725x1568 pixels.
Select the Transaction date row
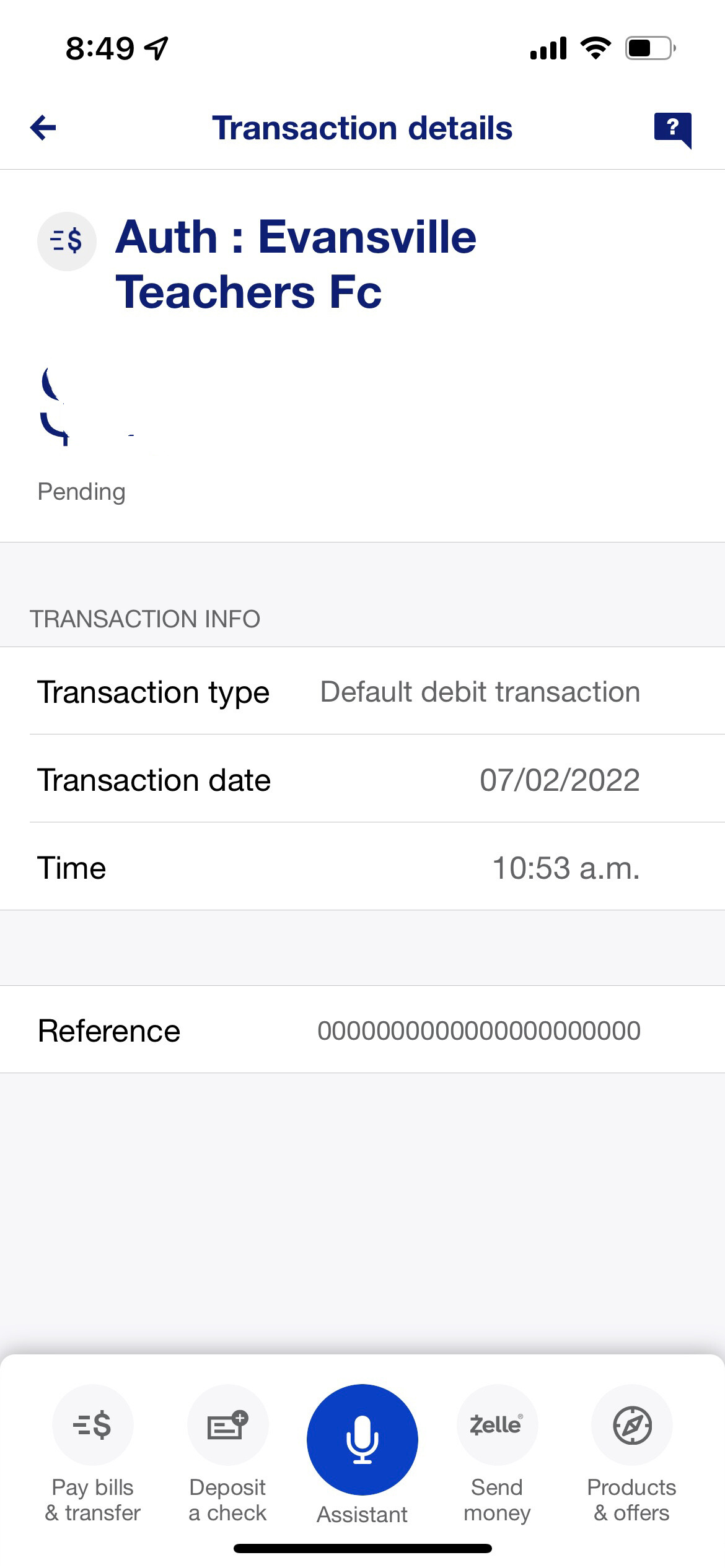point(362,780)
